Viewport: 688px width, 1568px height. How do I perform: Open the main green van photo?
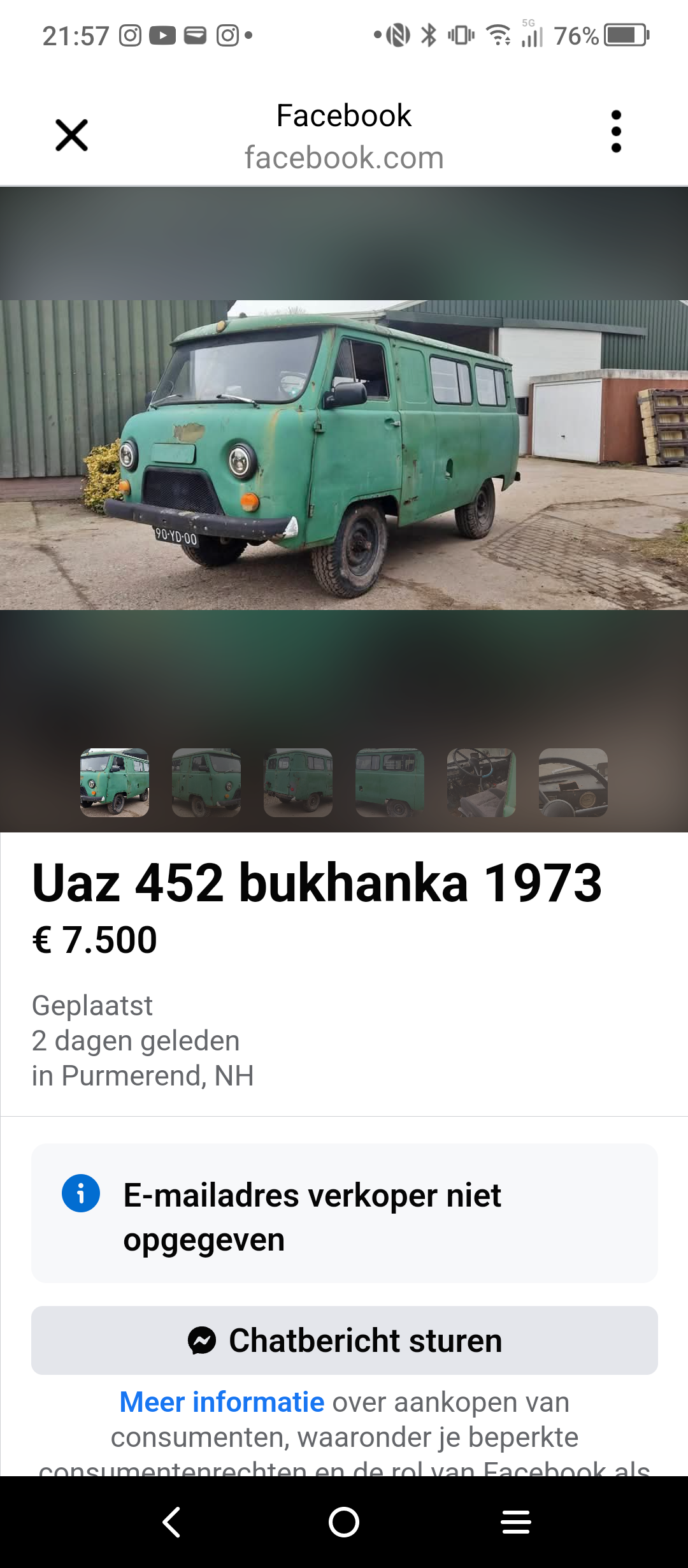344,455
